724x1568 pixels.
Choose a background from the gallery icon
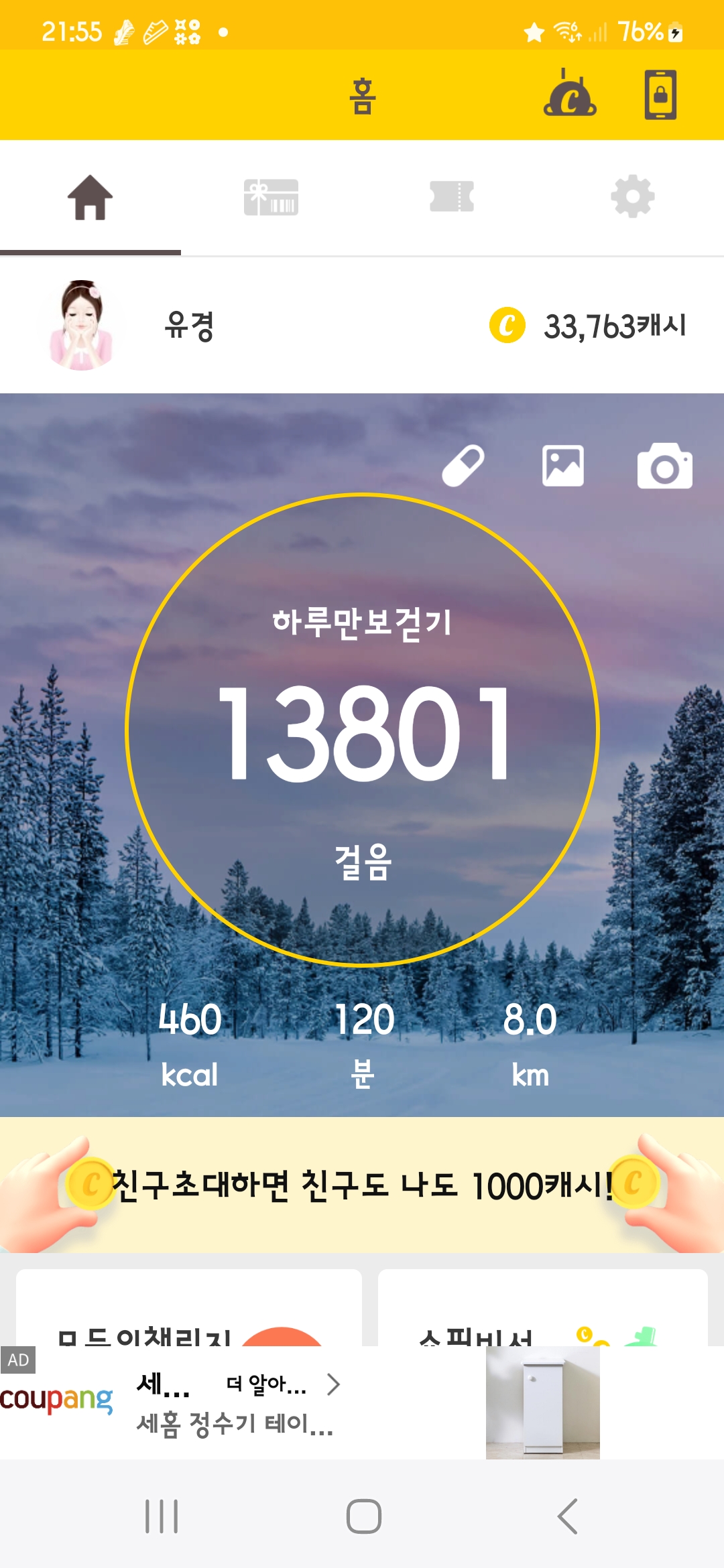coord(563,466)
